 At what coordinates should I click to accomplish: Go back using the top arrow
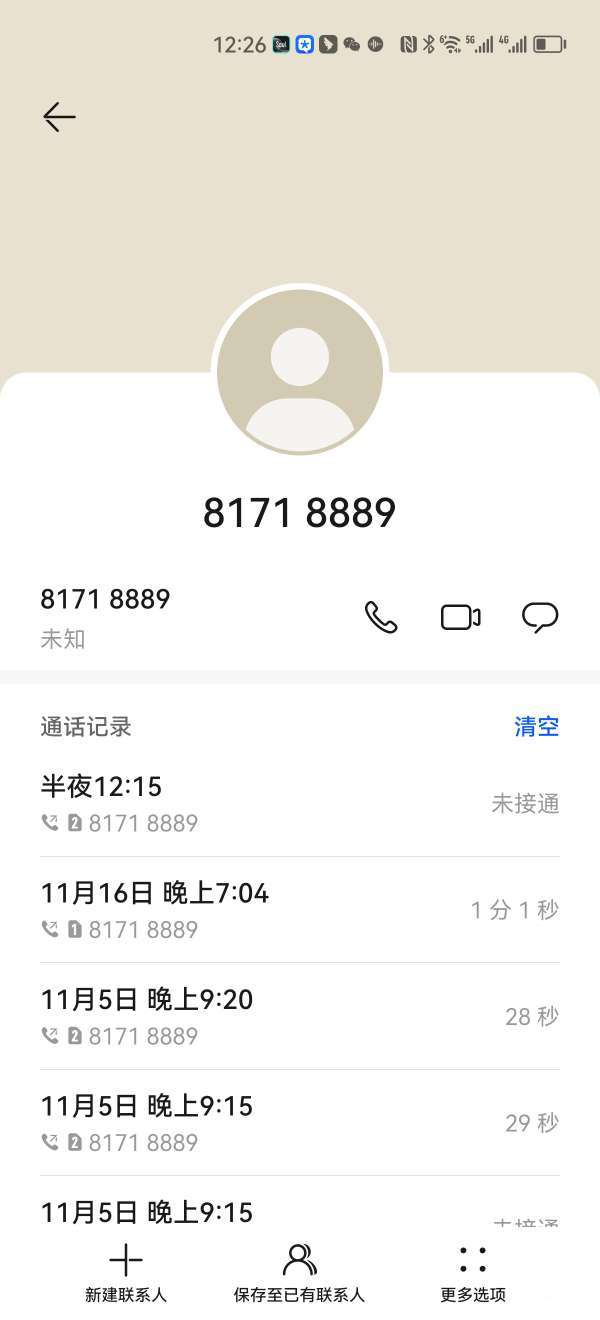pos(59,117)
